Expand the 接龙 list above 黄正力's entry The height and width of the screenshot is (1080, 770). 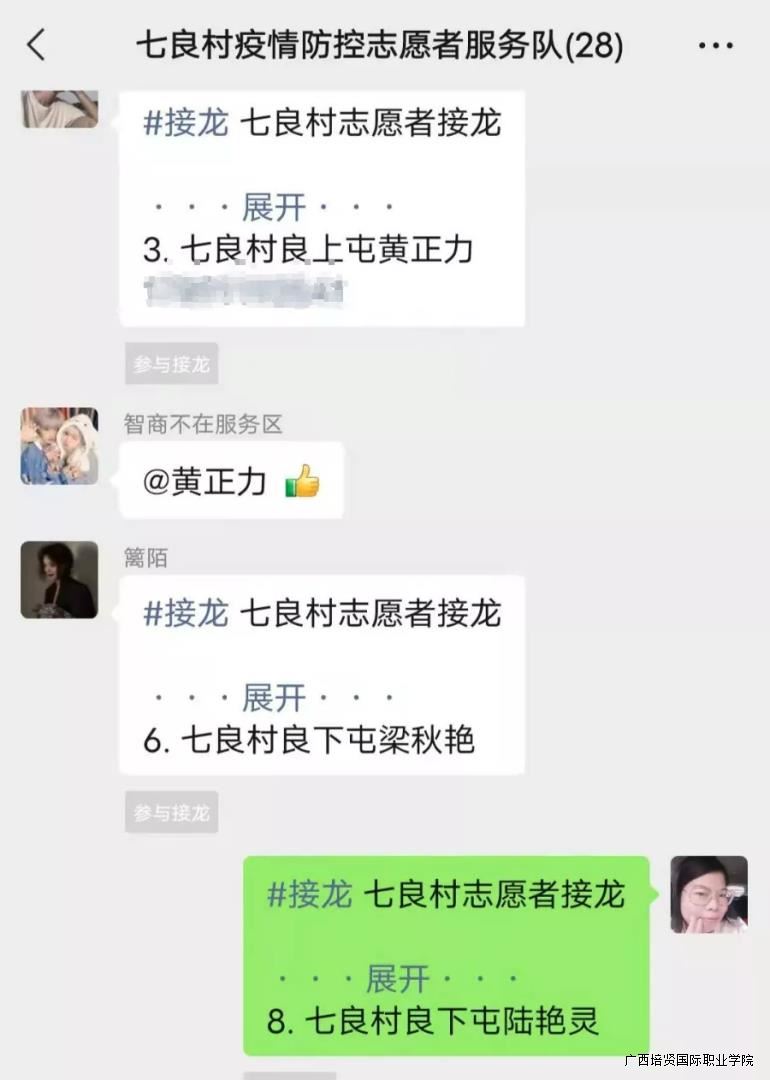pos(274,207)
